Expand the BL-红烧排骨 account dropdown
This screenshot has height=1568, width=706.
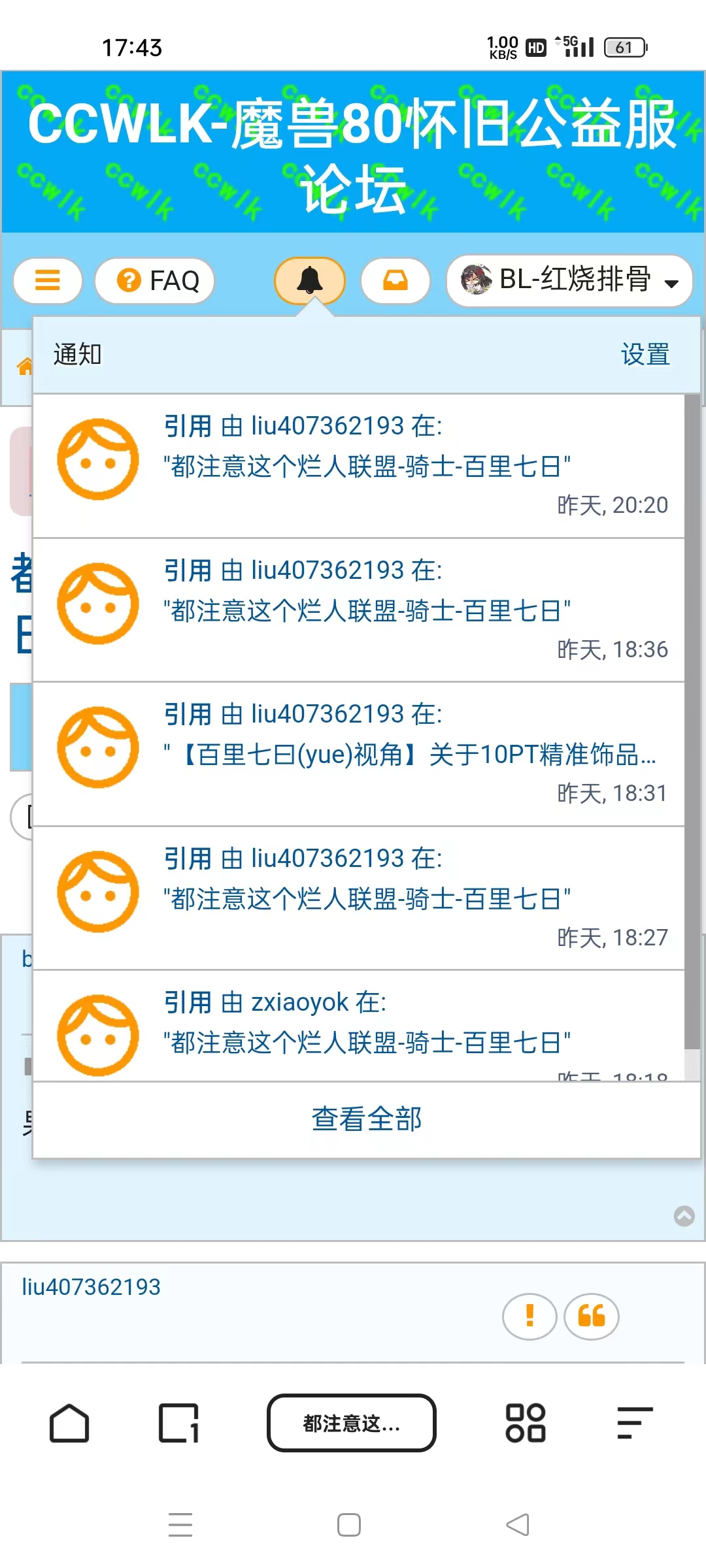[x=568, y=280]
